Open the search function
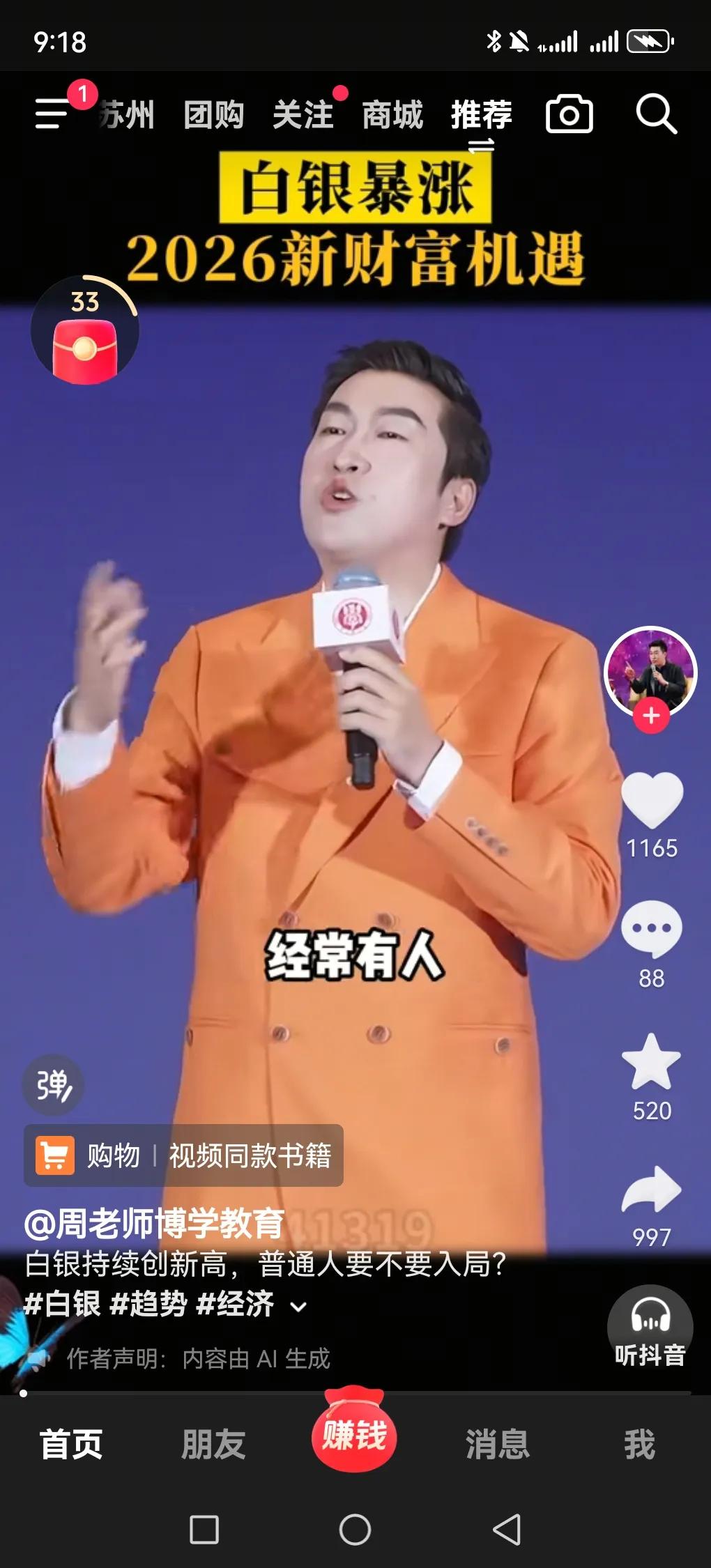The image size is (711, 1568). (x=656, y=116)
